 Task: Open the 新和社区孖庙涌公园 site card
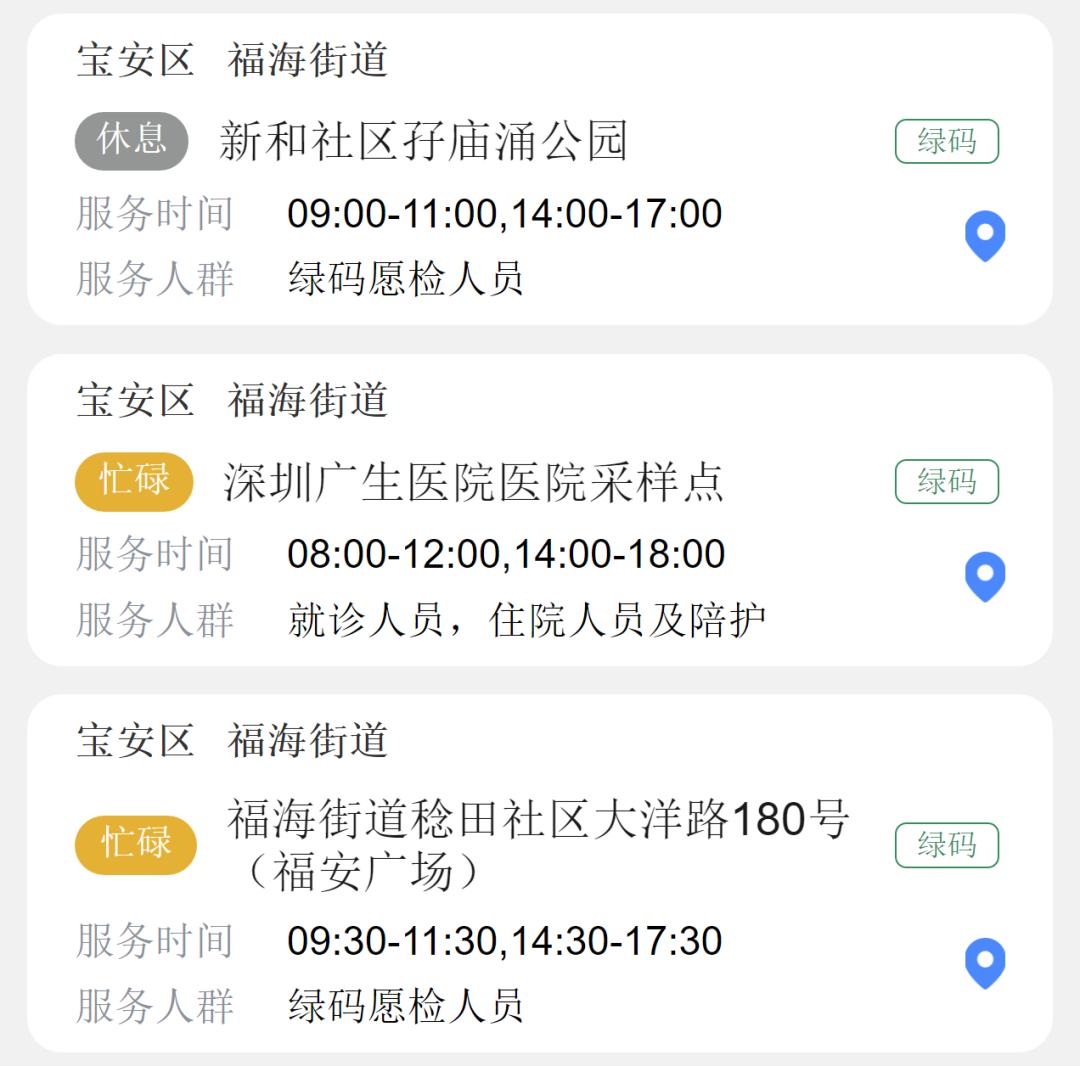point(422,141)
